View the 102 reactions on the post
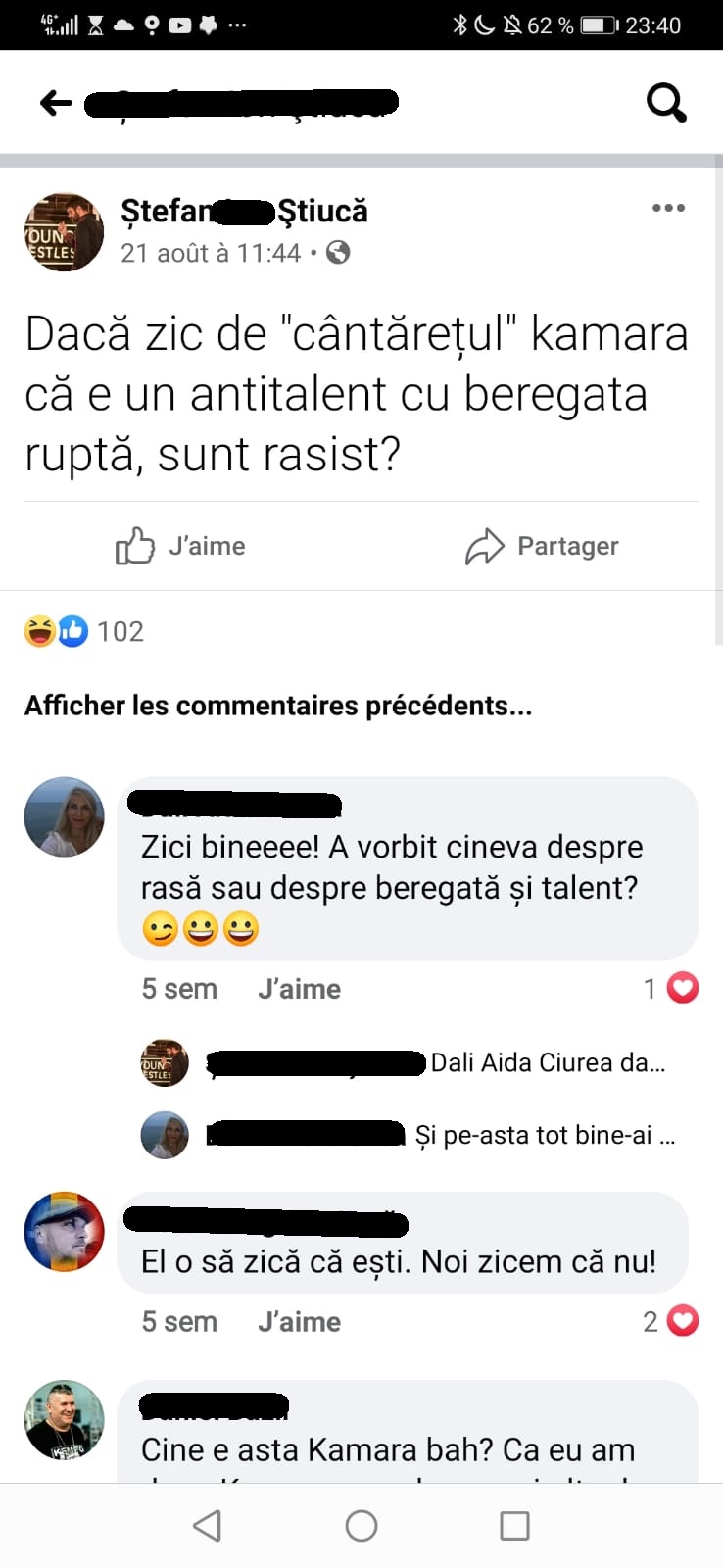This screenshot has height=1568, width=723. pos(85,631)
